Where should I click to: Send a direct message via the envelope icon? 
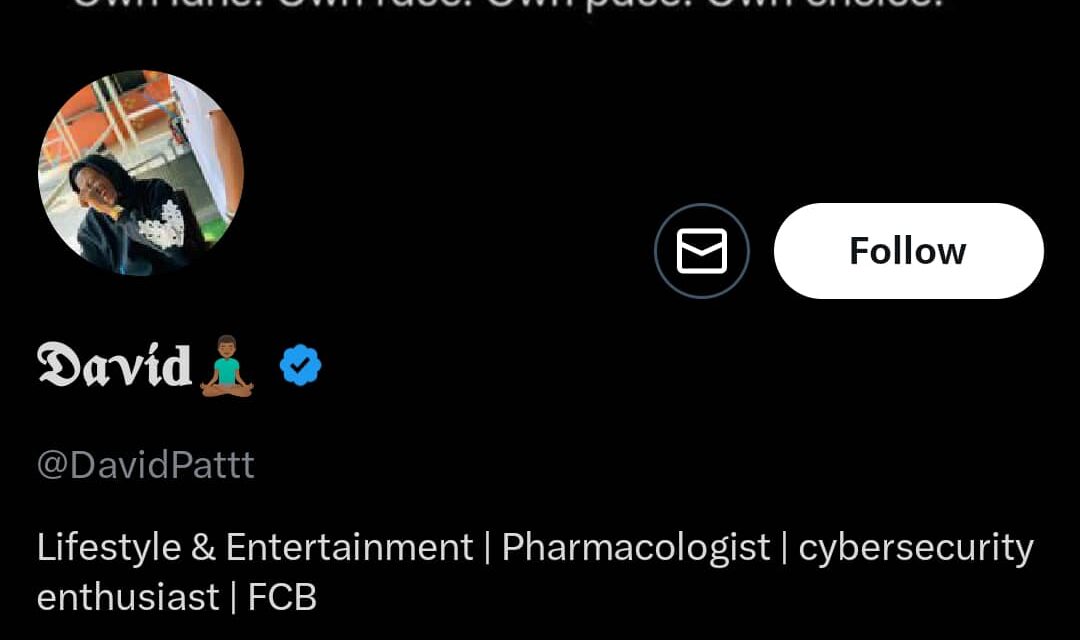[701, 251]
